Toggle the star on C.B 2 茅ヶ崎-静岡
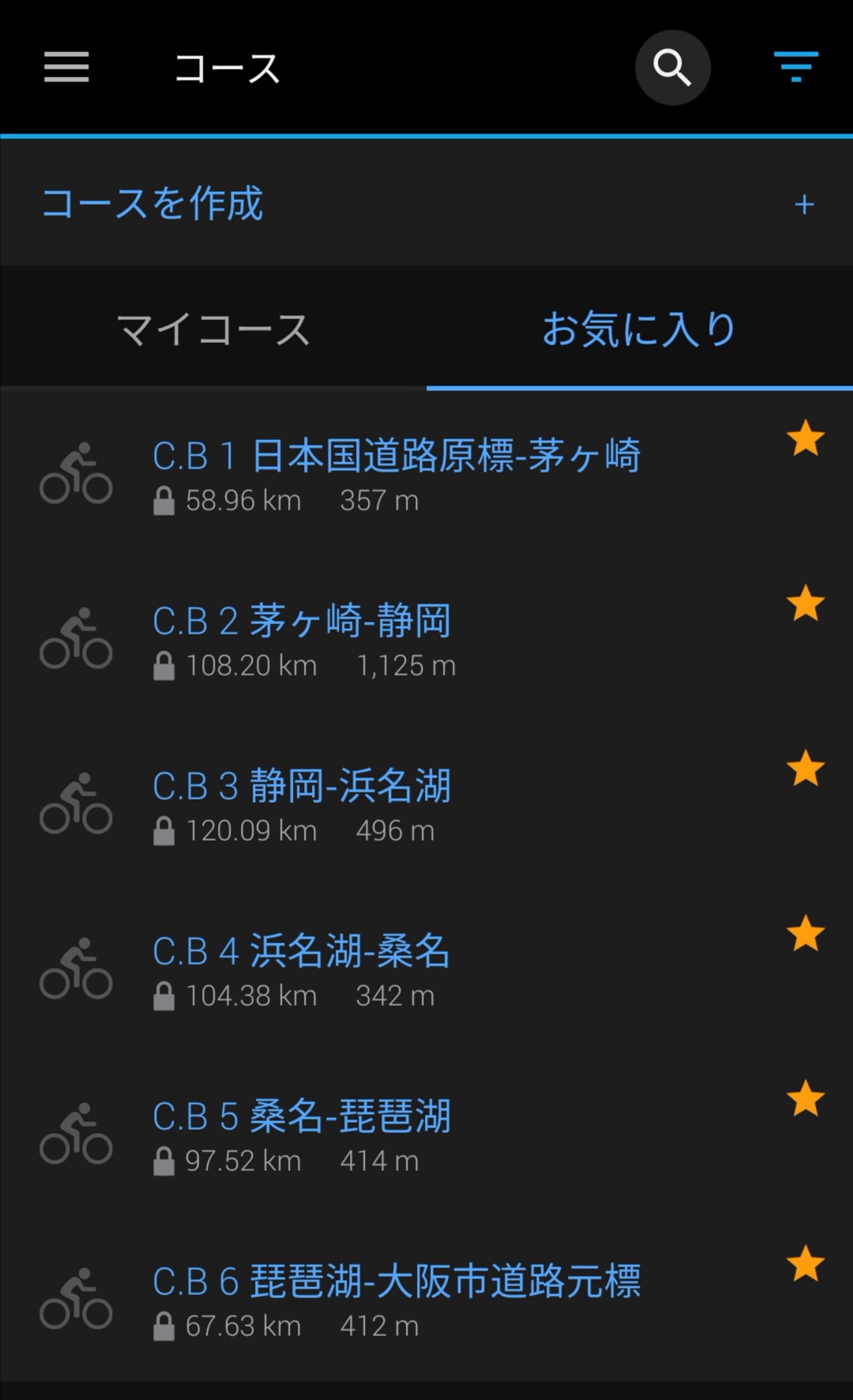 [x=806, y=604]
